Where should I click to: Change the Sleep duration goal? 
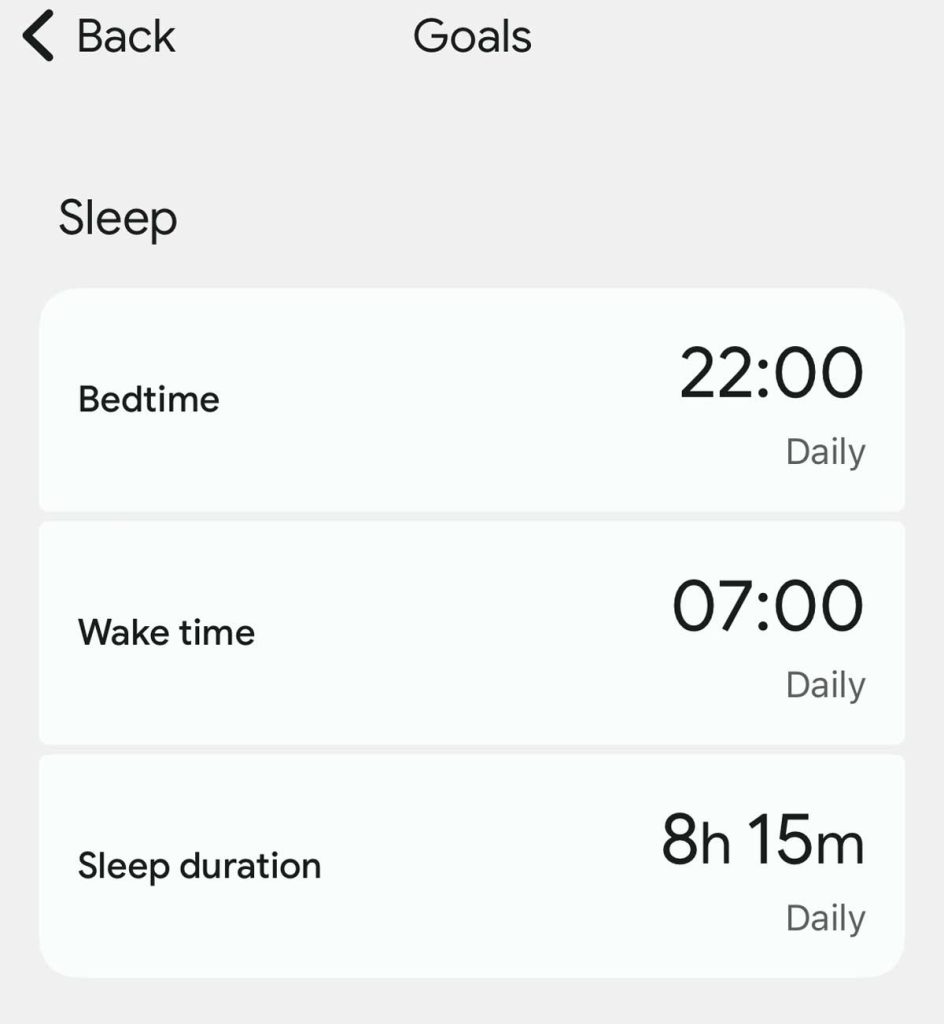(x=471, y=866)
